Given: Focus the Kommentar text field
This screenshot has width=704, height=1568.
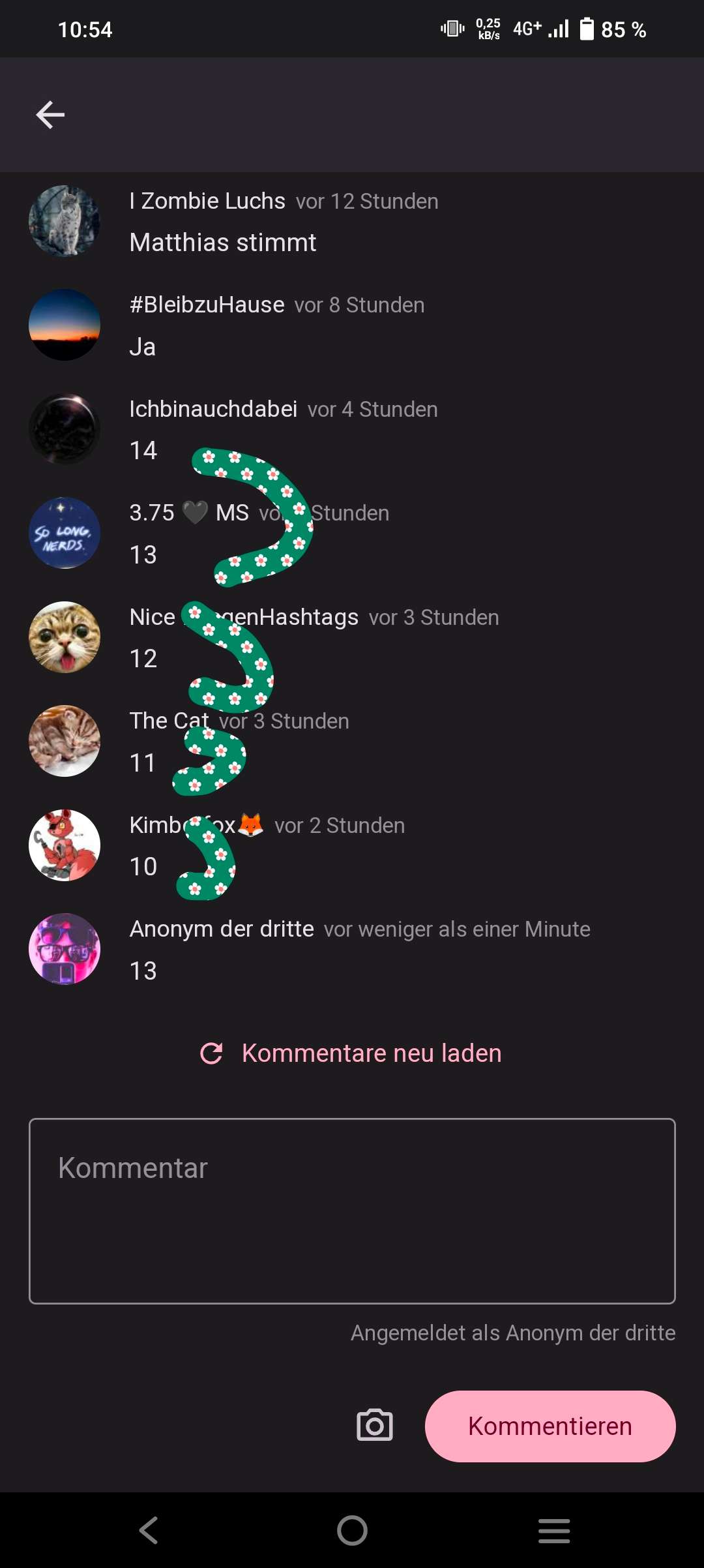Looking at the screenshot, I should tap(352, 1211).
